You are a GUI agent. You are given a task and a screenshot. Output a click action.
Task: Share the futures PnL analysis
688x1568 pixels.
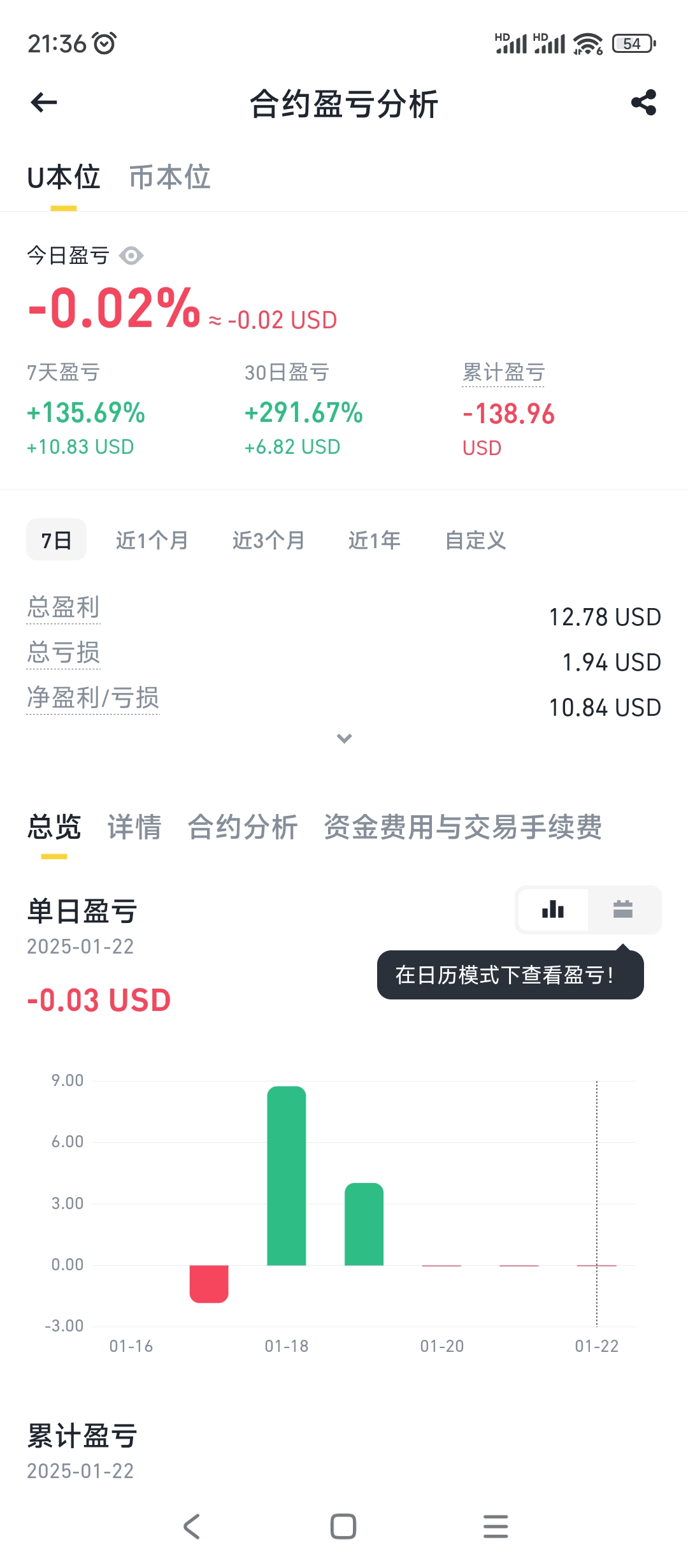tap(643, 102)
